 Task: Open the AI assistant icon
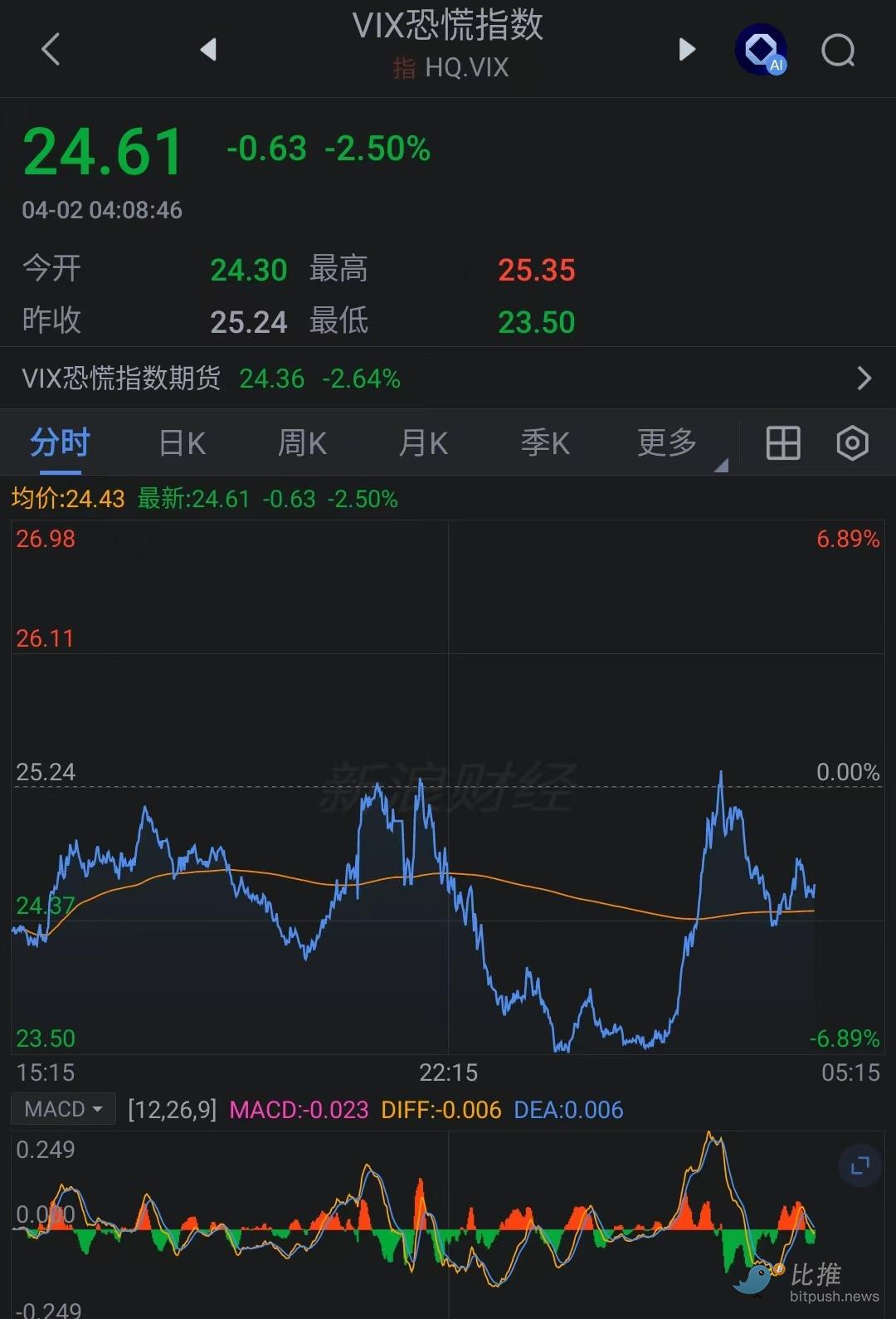761,50
